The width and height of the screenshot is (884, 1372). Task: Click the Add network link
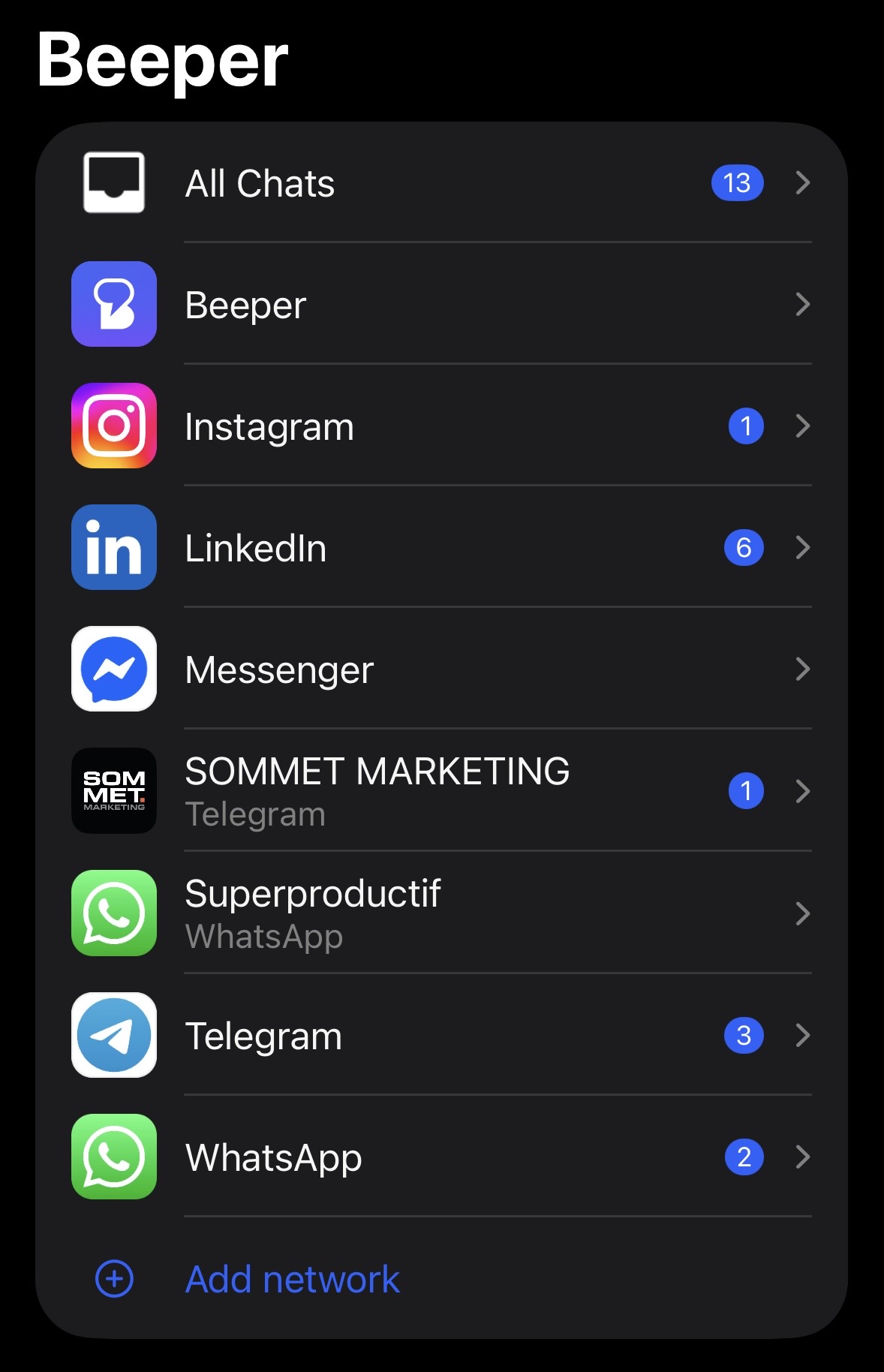coord(291,1278)
